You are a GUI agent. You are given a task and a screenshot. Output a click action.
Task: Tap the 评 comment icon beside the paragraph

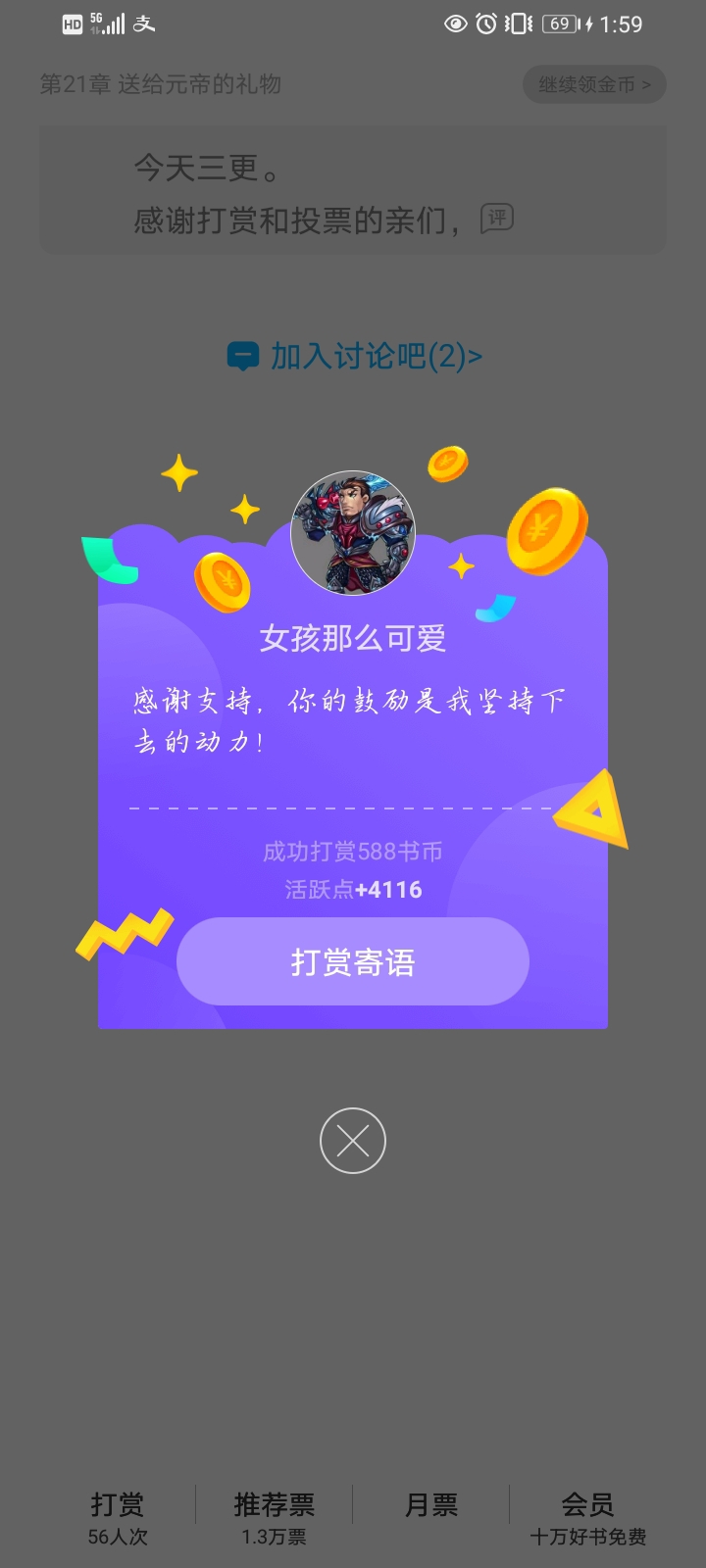(x=497, y=219)
